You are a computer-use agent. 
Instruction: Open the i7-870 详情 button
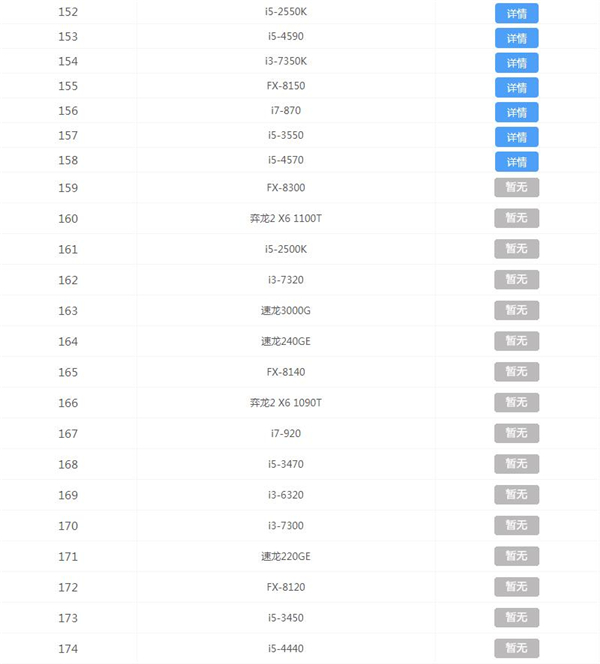tap(516, 112)
